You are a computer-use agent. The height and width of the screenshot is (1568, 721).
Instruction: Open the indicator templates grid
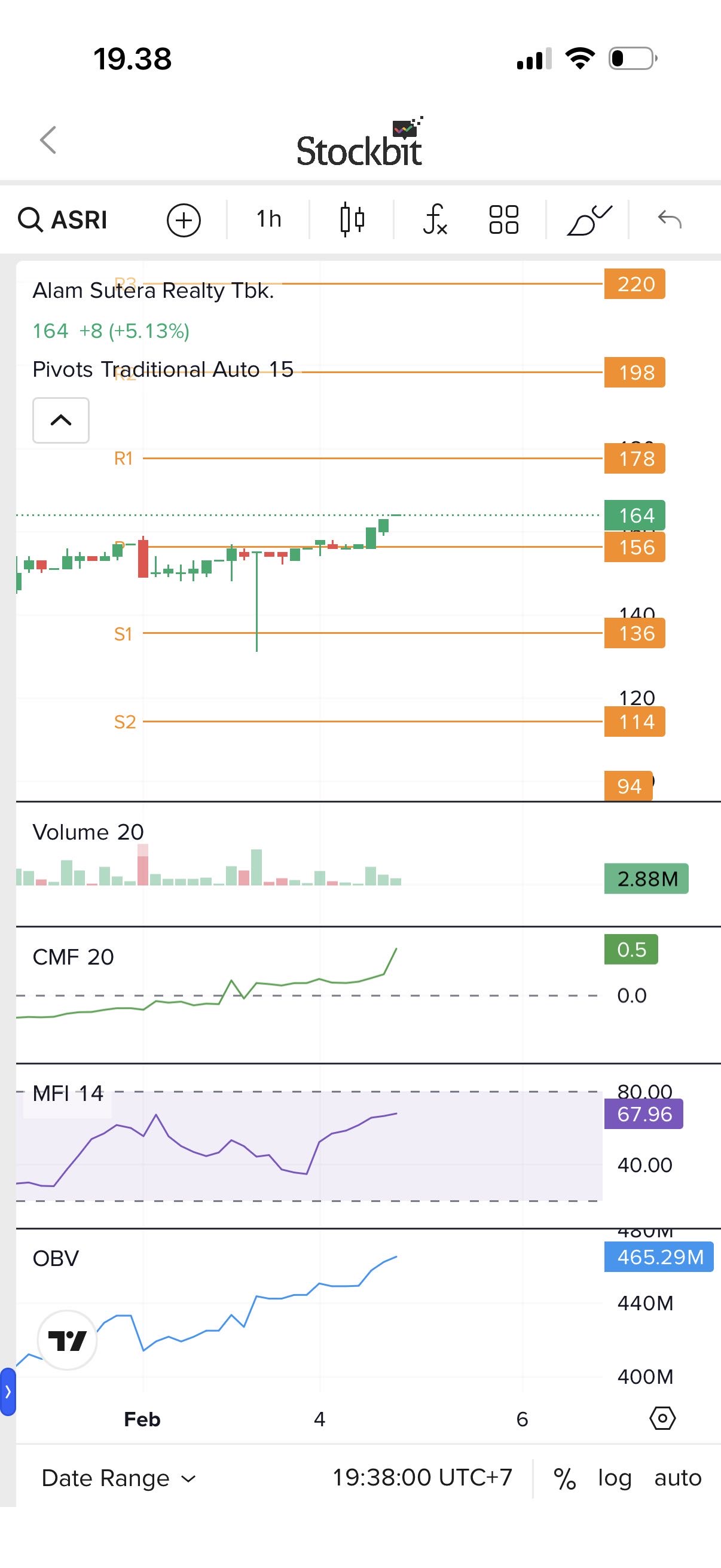click(504, 219)
